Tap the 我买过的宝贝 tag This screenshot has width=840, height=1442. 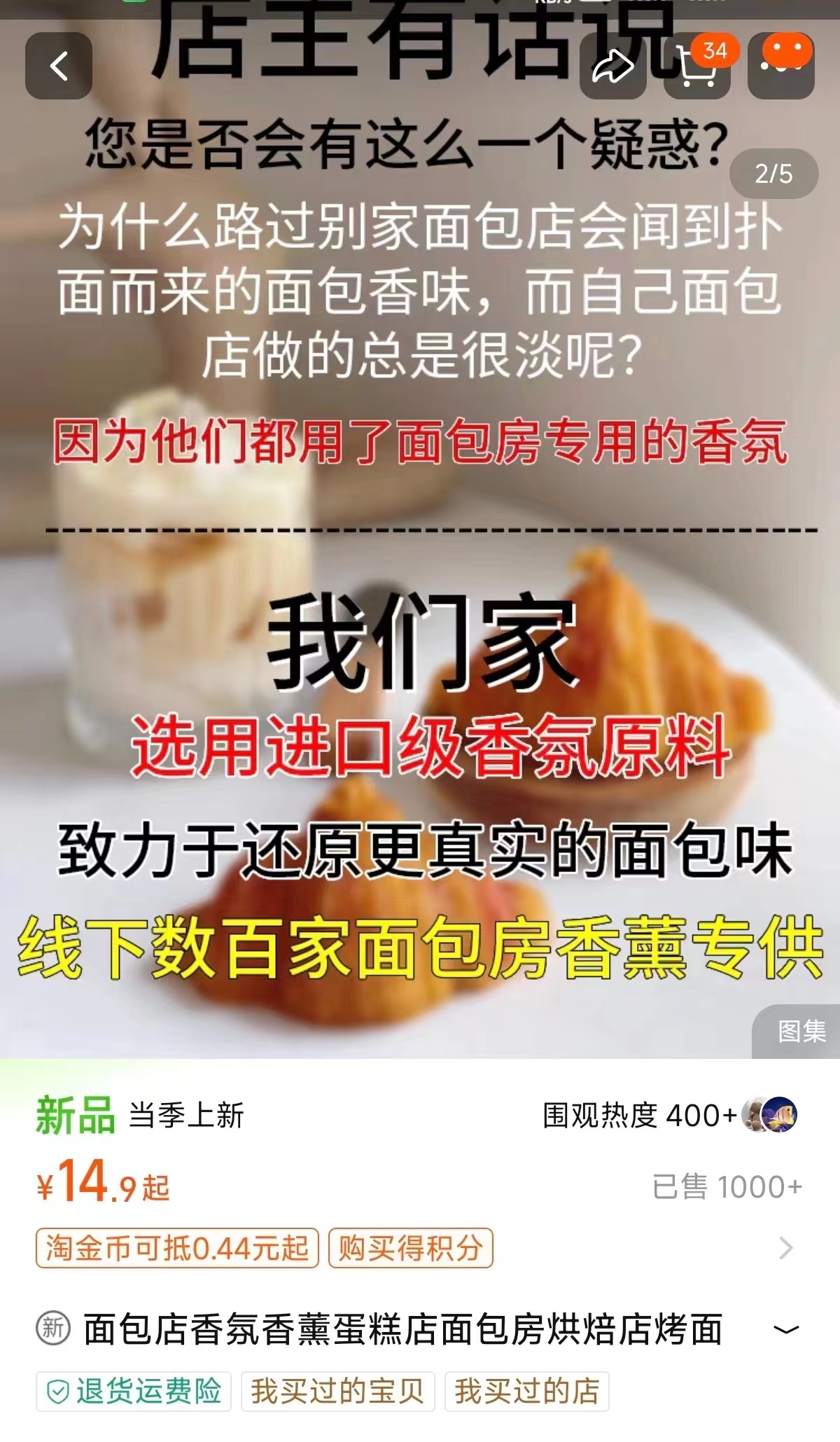tap(337, 1391)
